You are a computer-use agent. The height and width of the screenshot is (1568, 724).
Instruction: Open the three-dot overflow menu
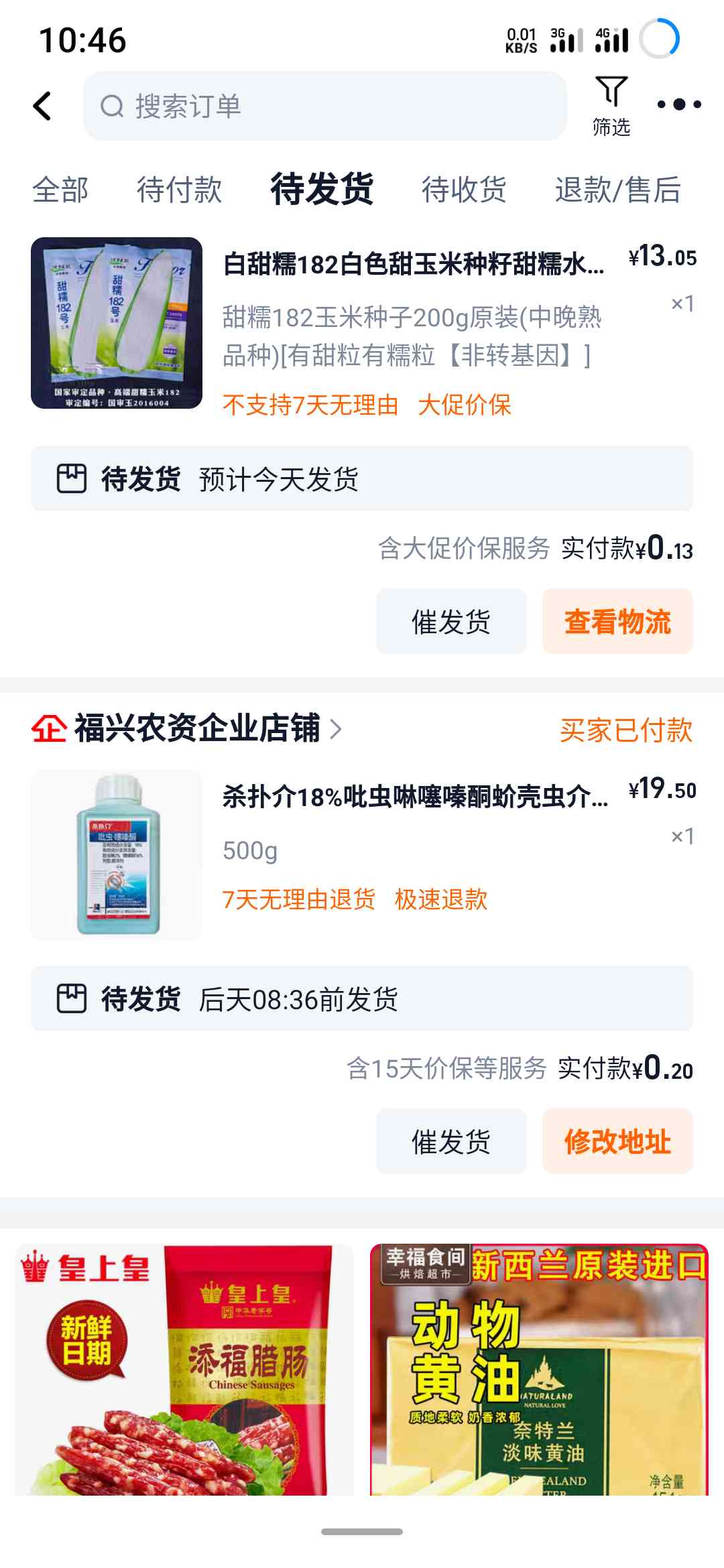pyautogui.click(x=679, y=105)
